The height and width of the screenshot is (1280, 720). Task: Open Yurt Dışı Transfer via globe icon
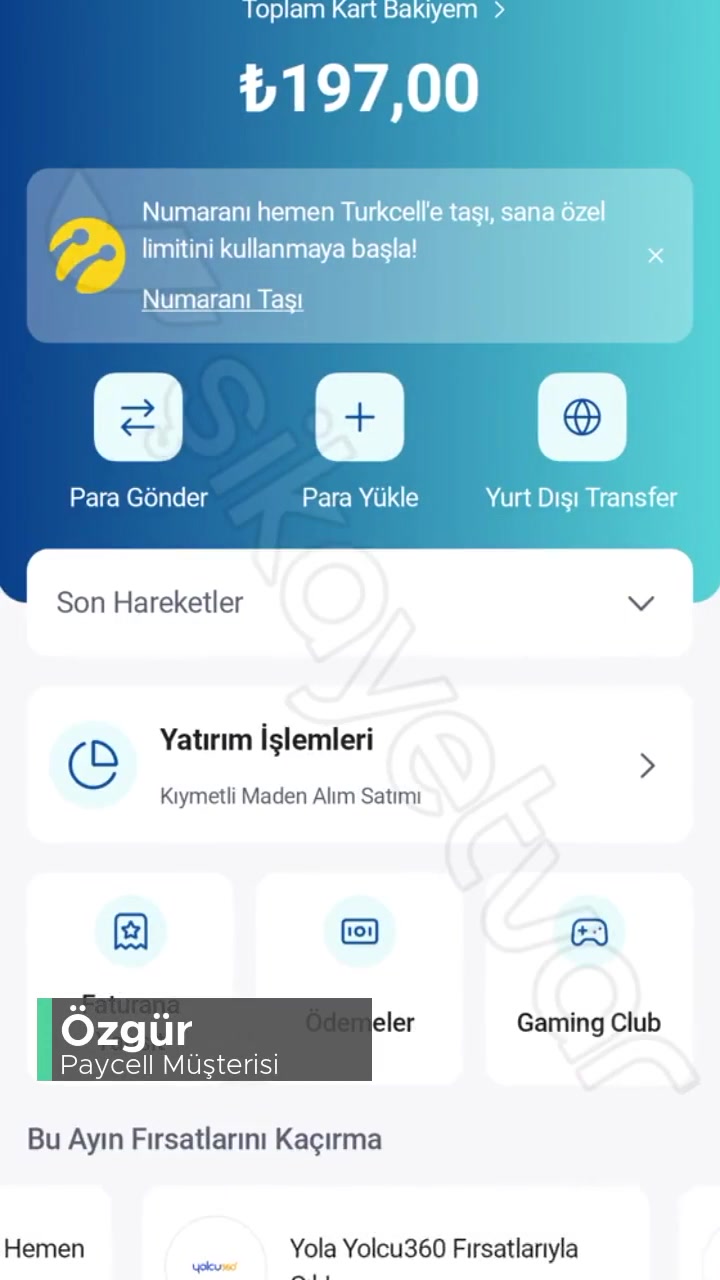582,416
